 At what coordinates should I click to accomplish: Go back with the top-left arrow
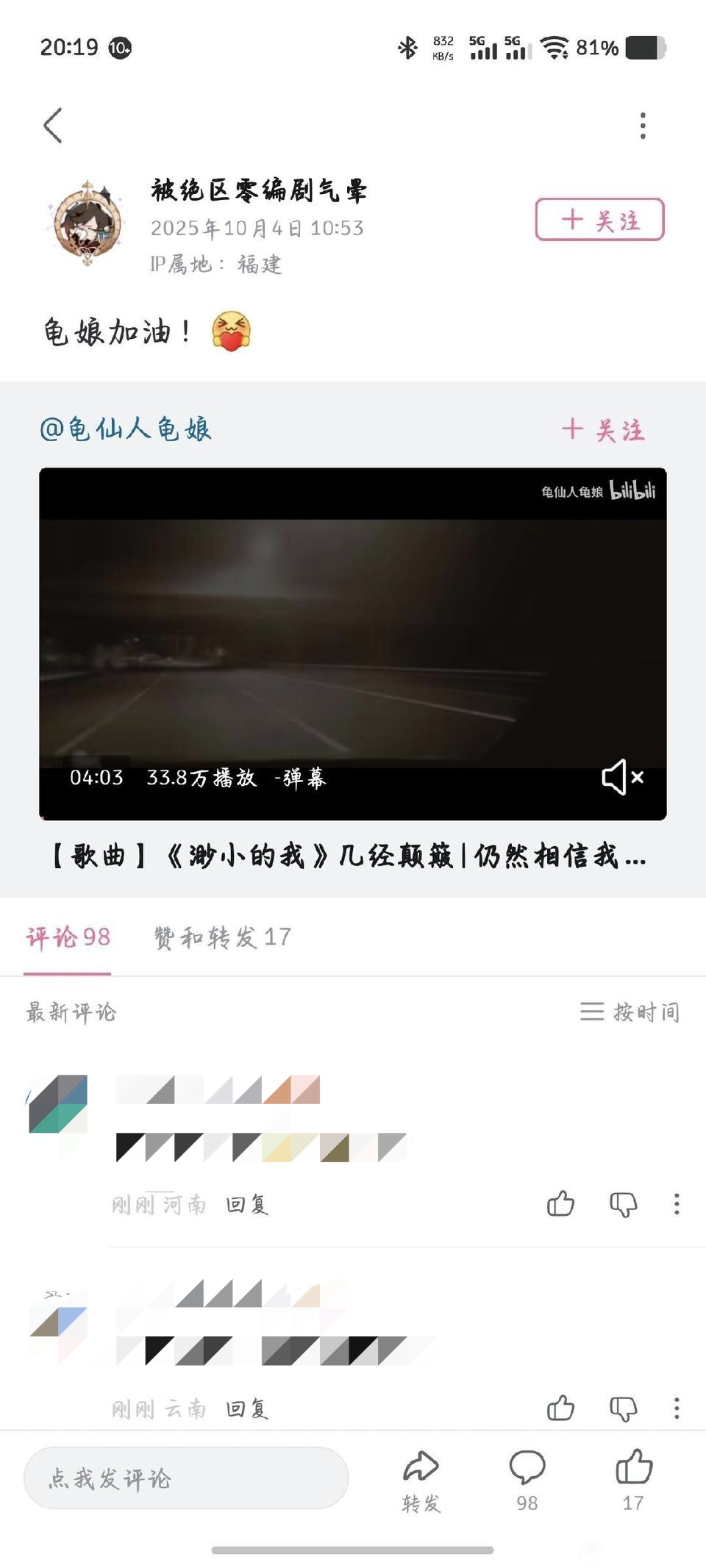click(53, 126)
